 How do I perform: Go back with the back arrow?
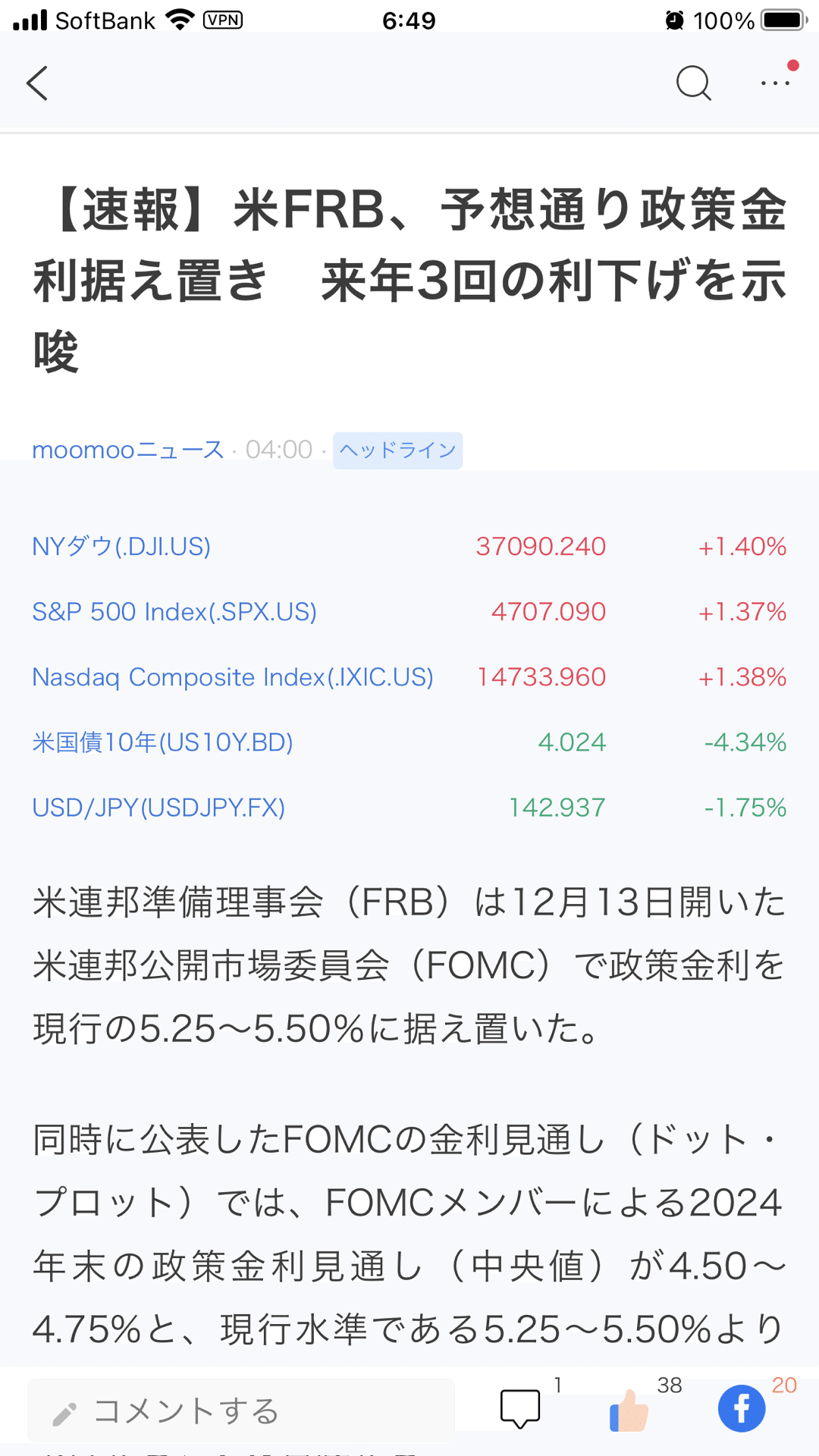pos(37,83)
